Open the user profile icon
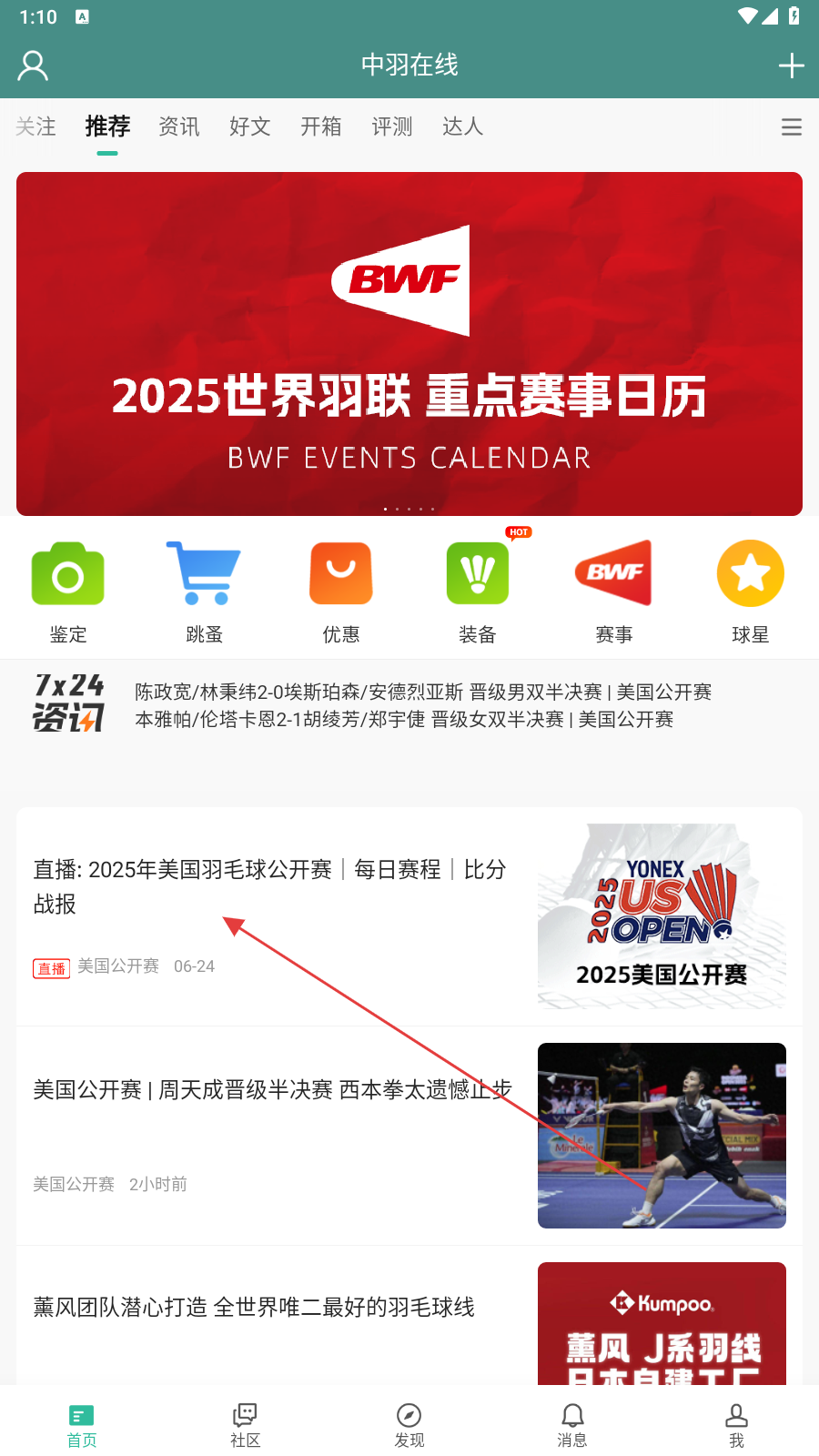 [33, 66]
